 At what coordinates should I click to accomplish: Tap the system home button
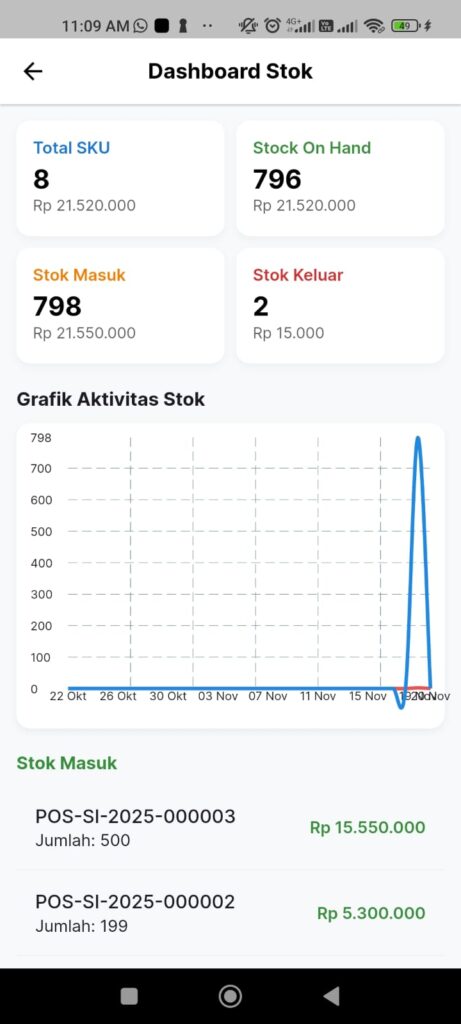coord(230,996)
